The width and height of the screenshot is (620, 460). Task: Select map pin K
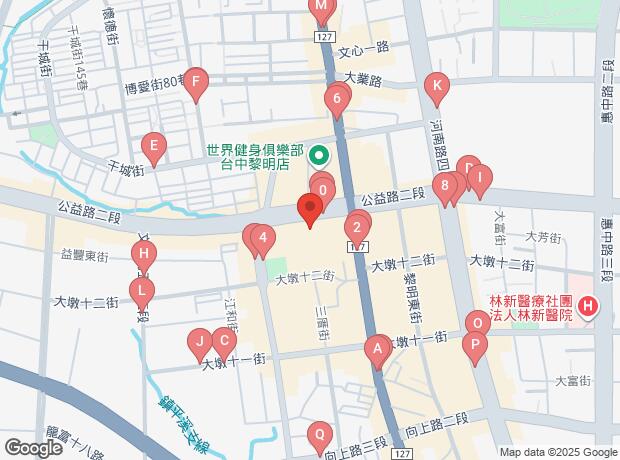(x=436, y=87)
